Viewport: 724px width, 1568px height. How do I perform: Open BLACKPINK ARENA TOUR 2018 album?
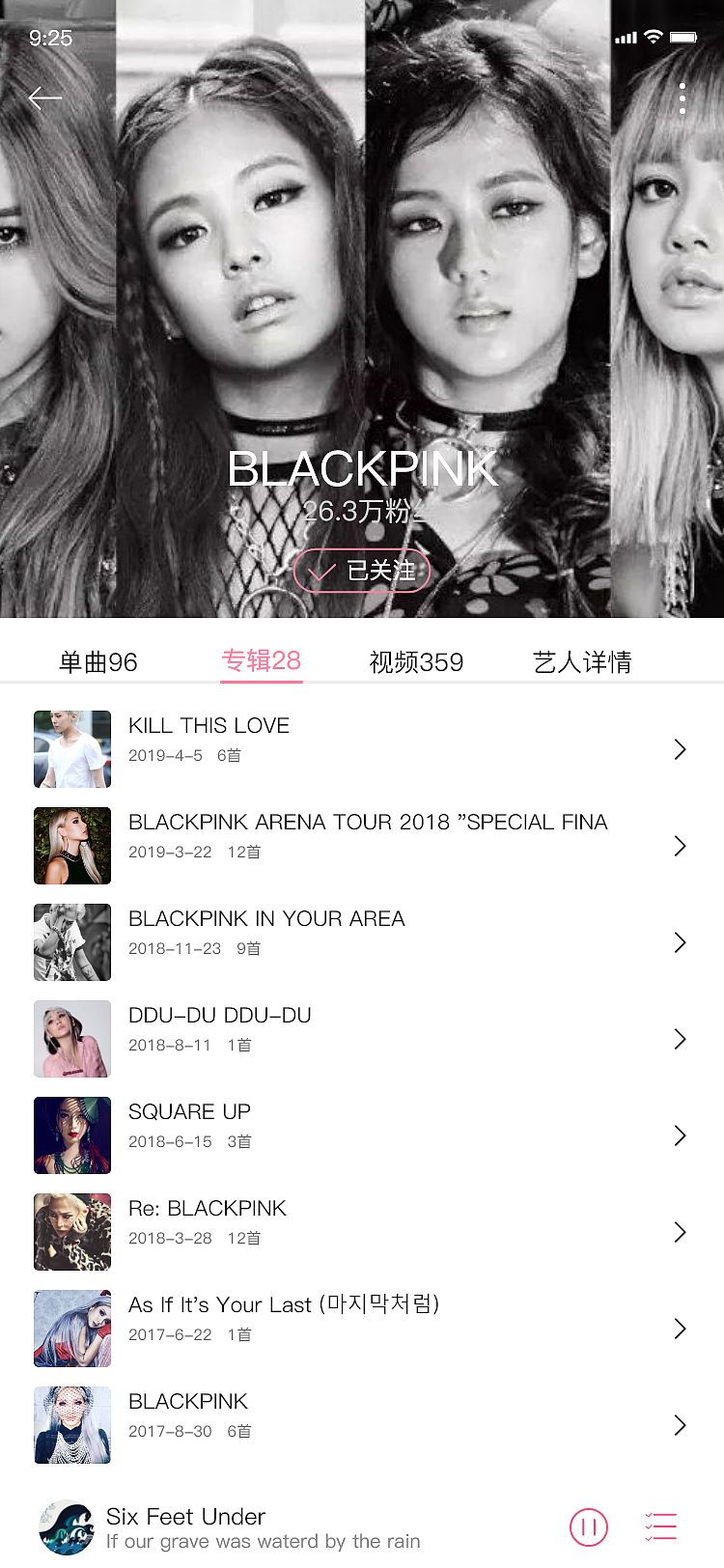(362, 846)
